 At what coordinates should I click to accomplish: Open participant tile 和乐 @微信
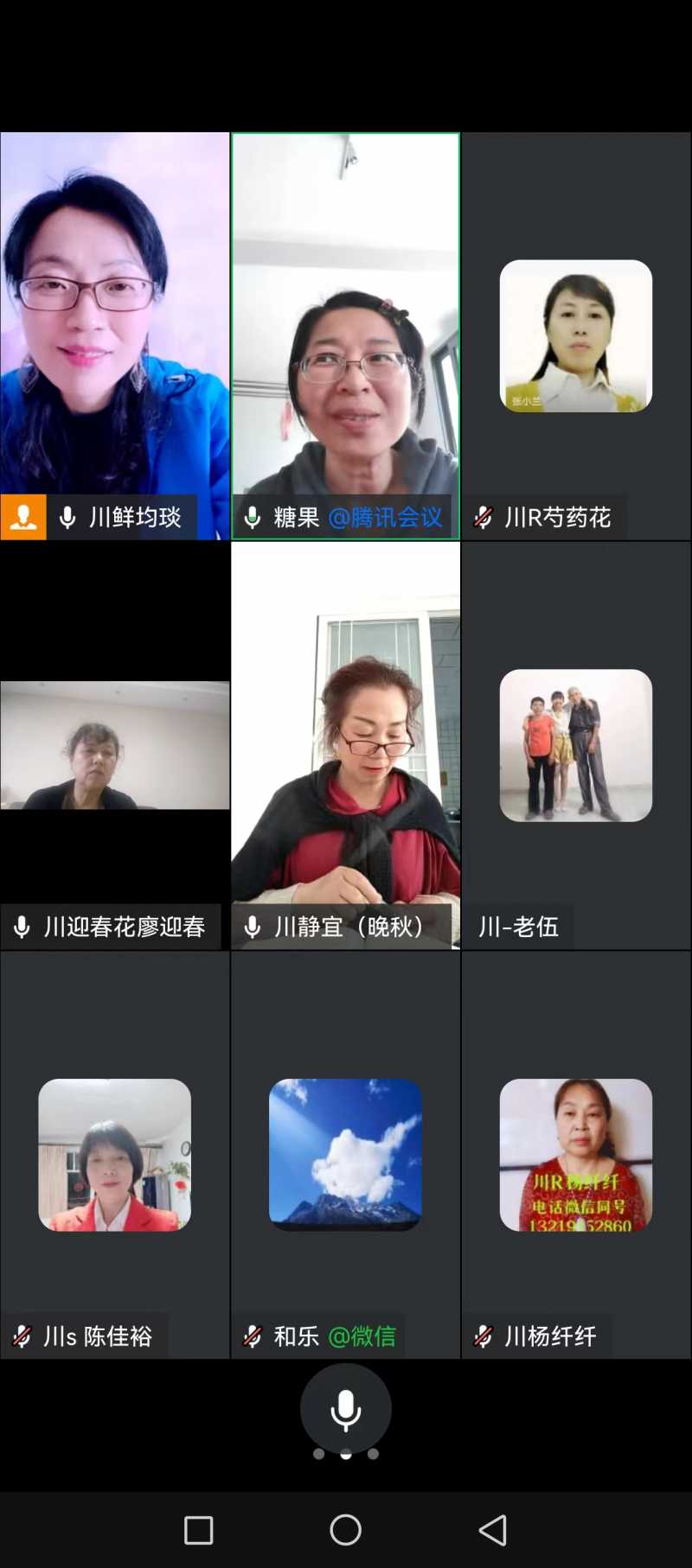(x=345, y=1155)
